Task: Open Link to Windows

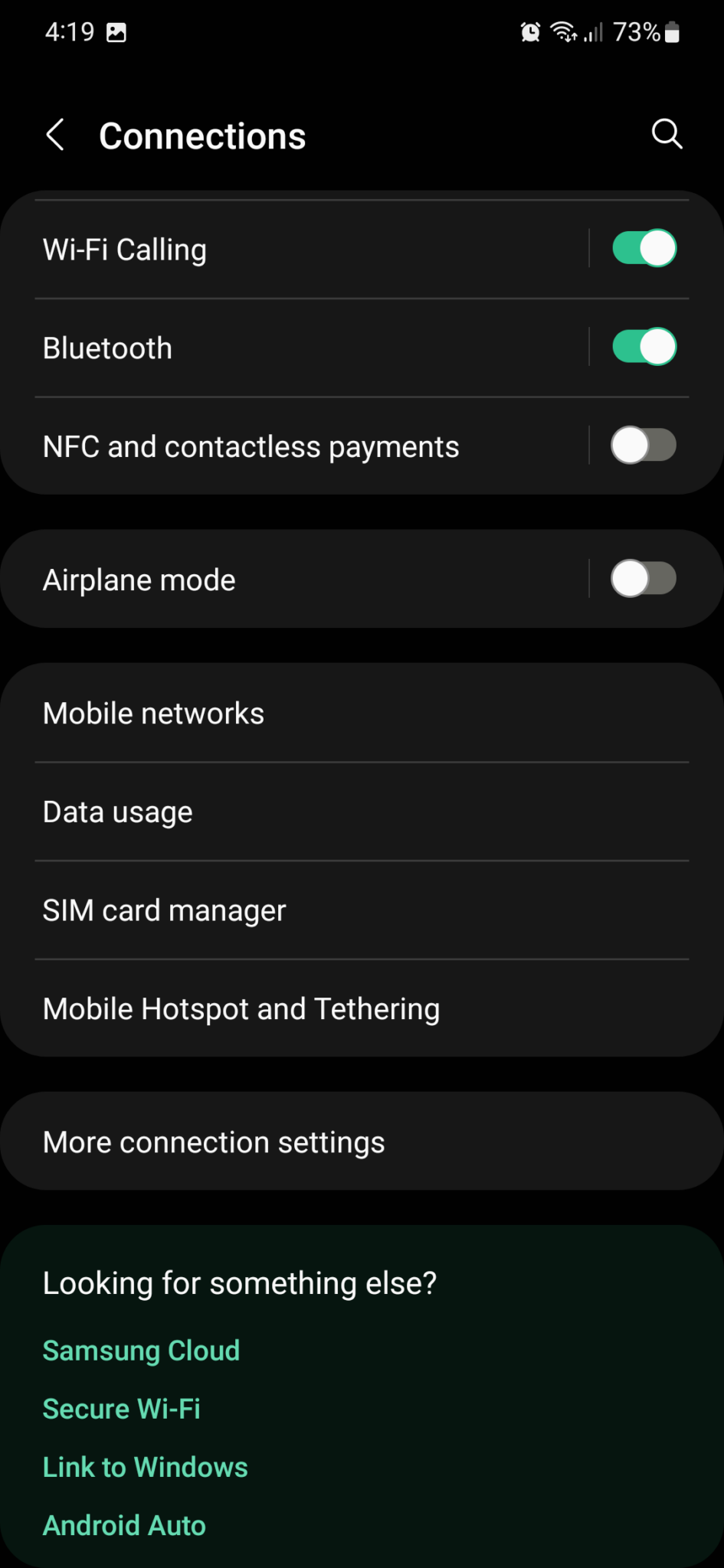Action: (146, 1467)
